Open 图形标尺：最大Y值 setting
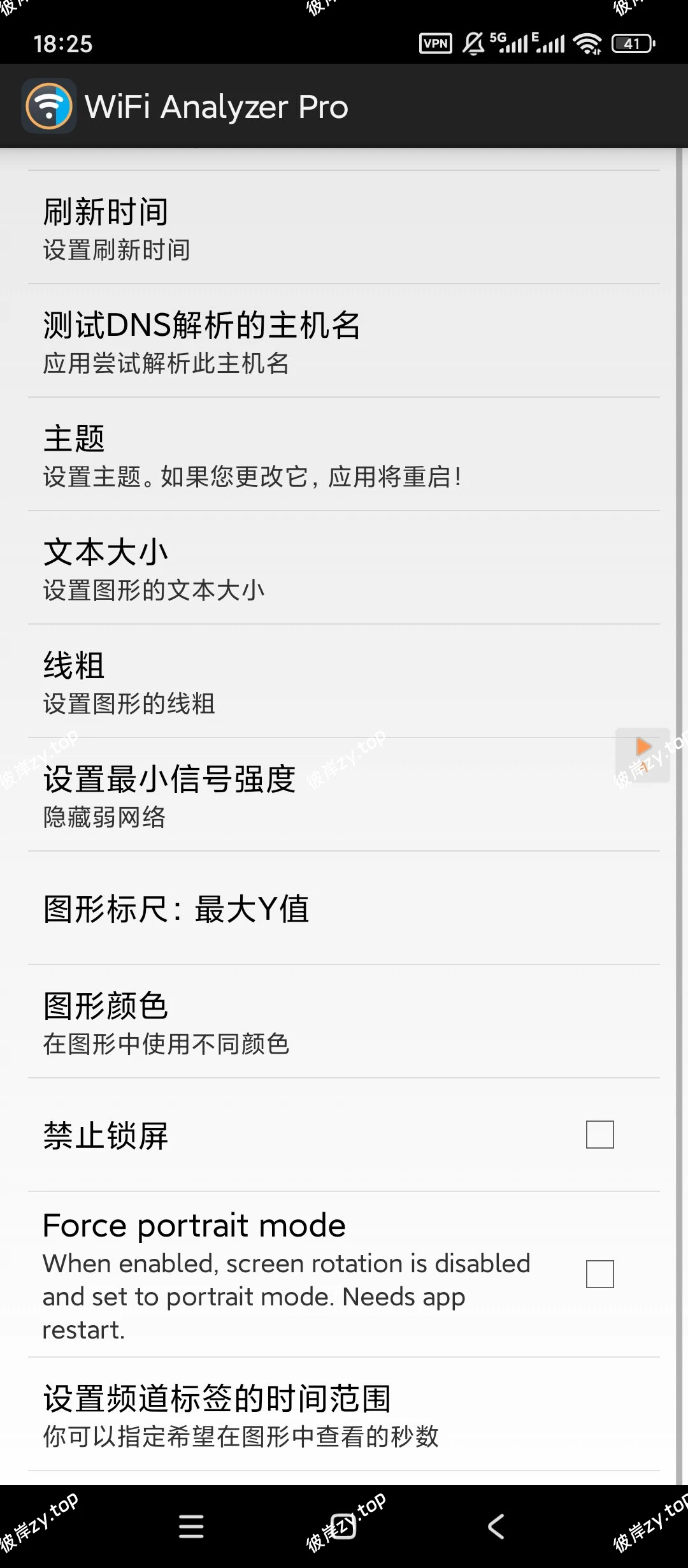The image size is (688, 1568). coord(255,910)
